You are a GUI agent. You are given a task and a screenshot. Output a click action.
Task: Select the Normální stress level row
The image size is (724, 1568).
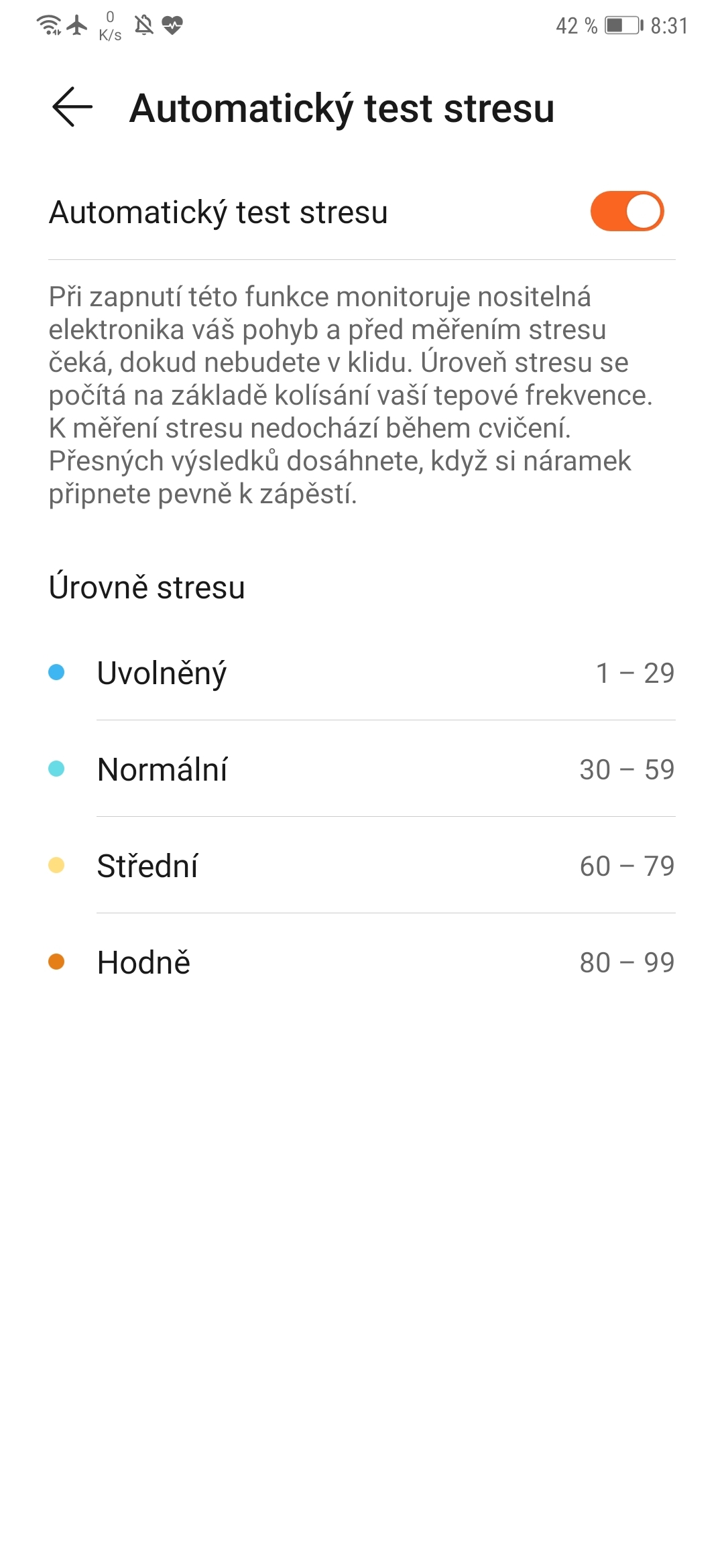[362, 768]
